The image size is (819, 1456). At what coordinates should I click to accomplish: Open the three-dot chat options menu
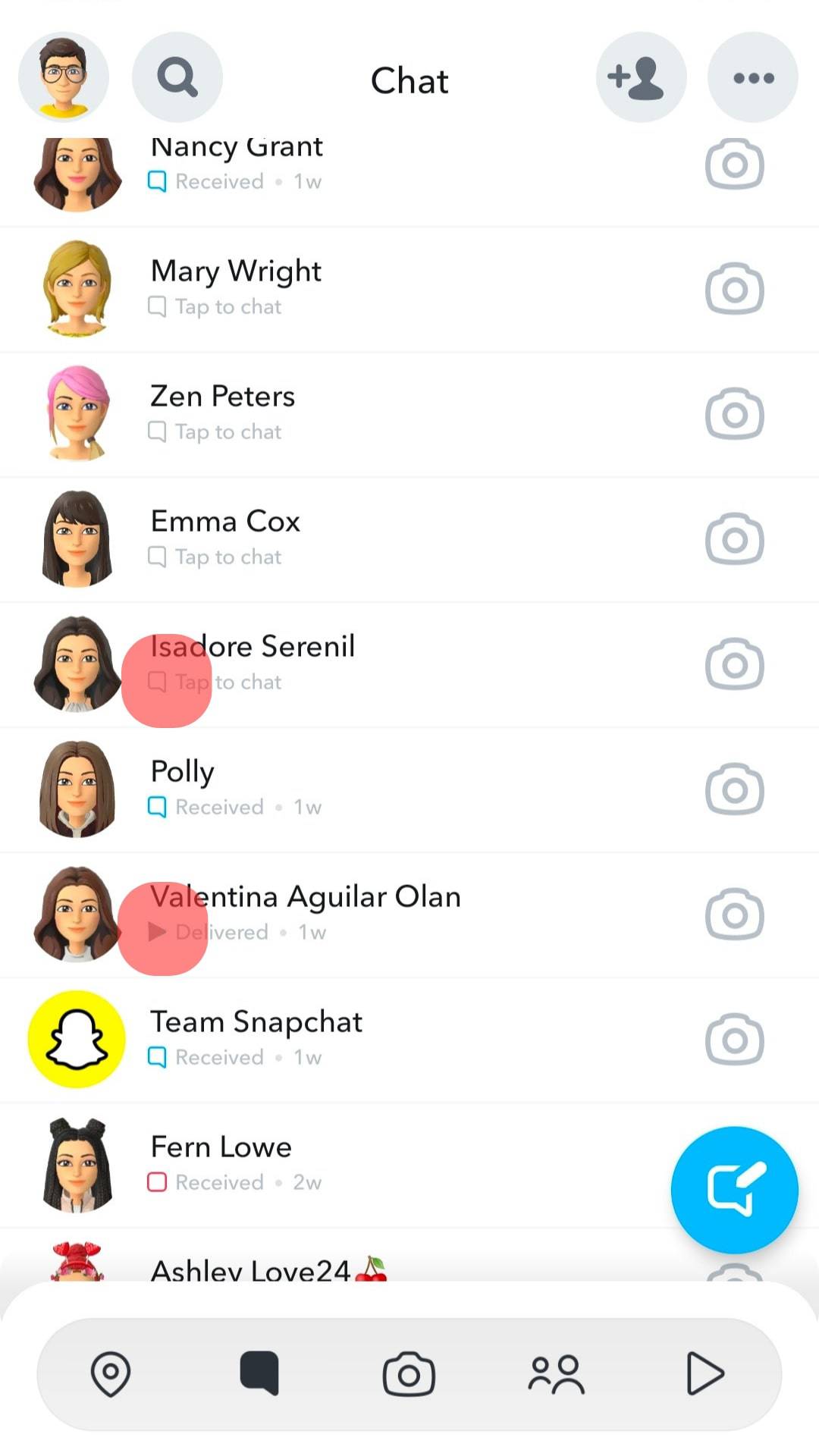tap(752, 77)
